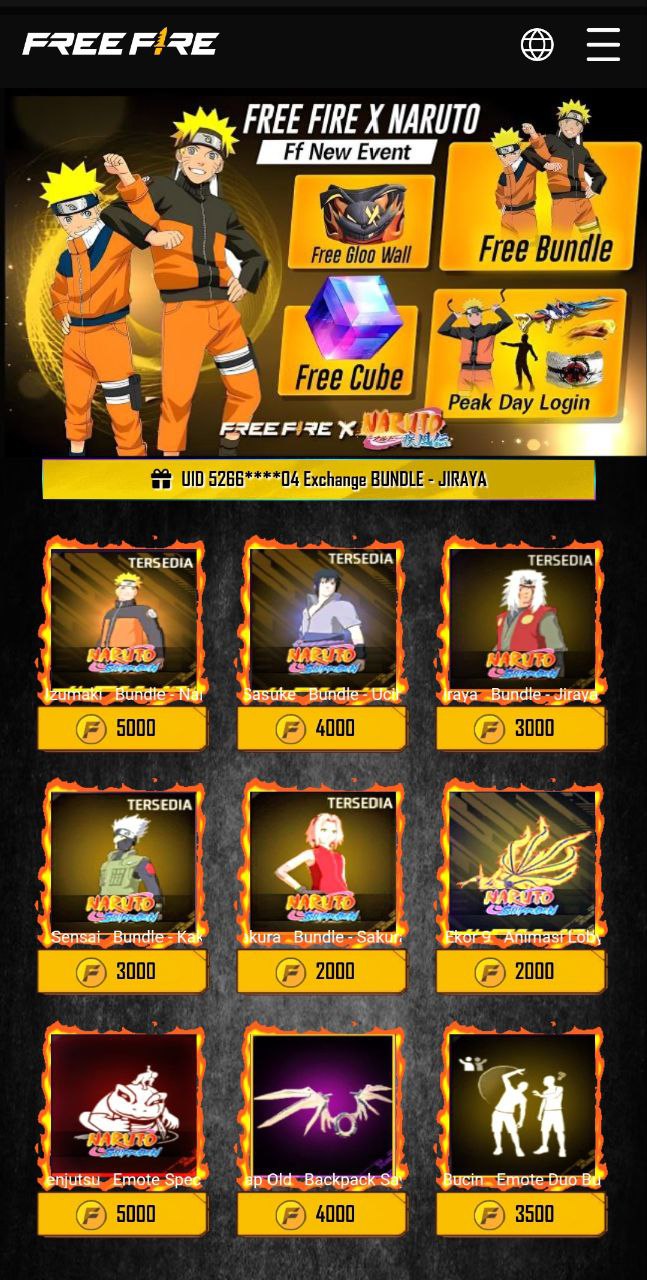Open the hamburger menu
The height and width of the screenshot is (1280, 647).
(x=603, y=44)
